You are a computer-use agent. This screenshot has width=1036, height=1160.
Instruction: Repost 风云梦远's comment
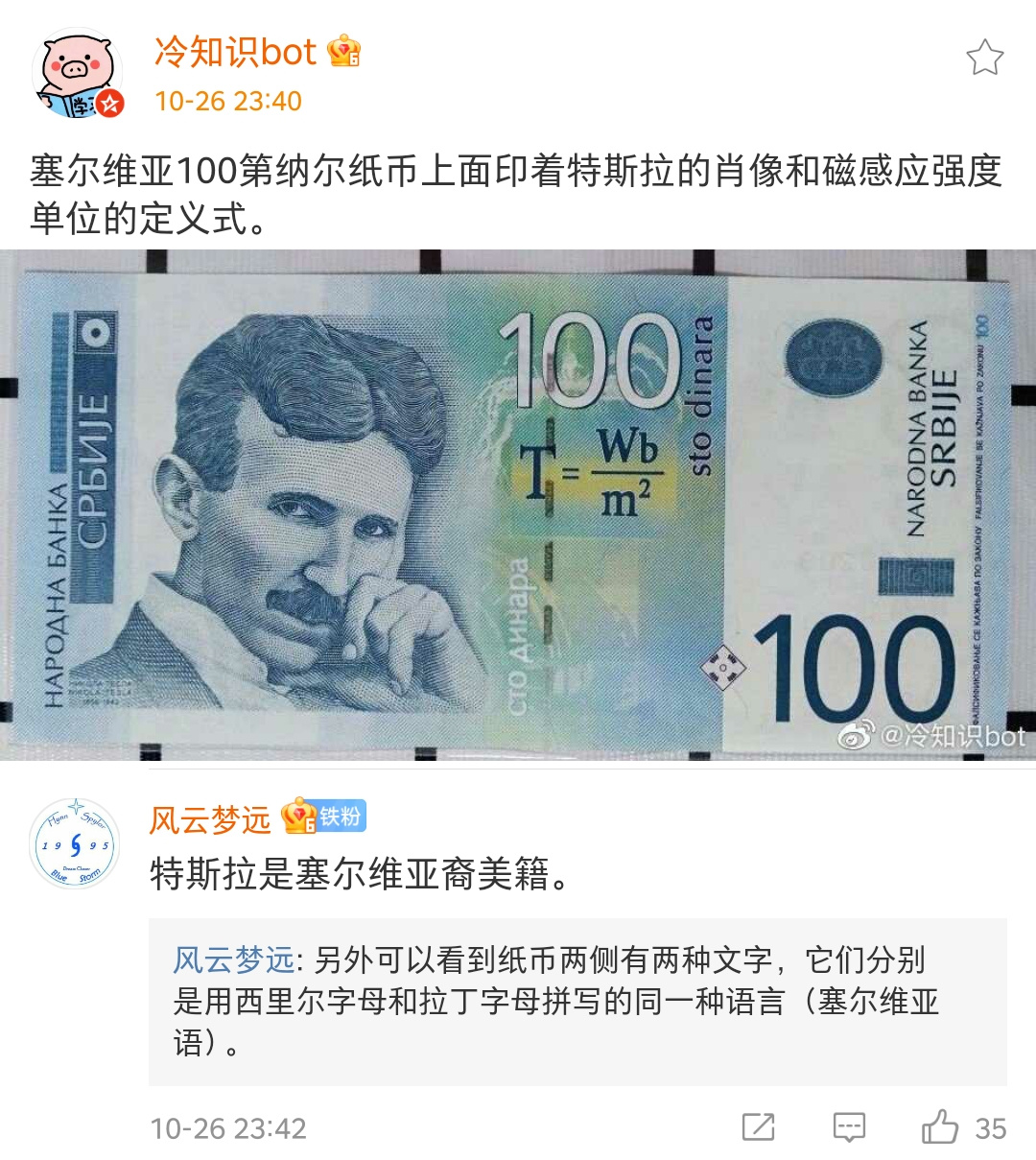pyautogui.click(x=758, y=1127)
